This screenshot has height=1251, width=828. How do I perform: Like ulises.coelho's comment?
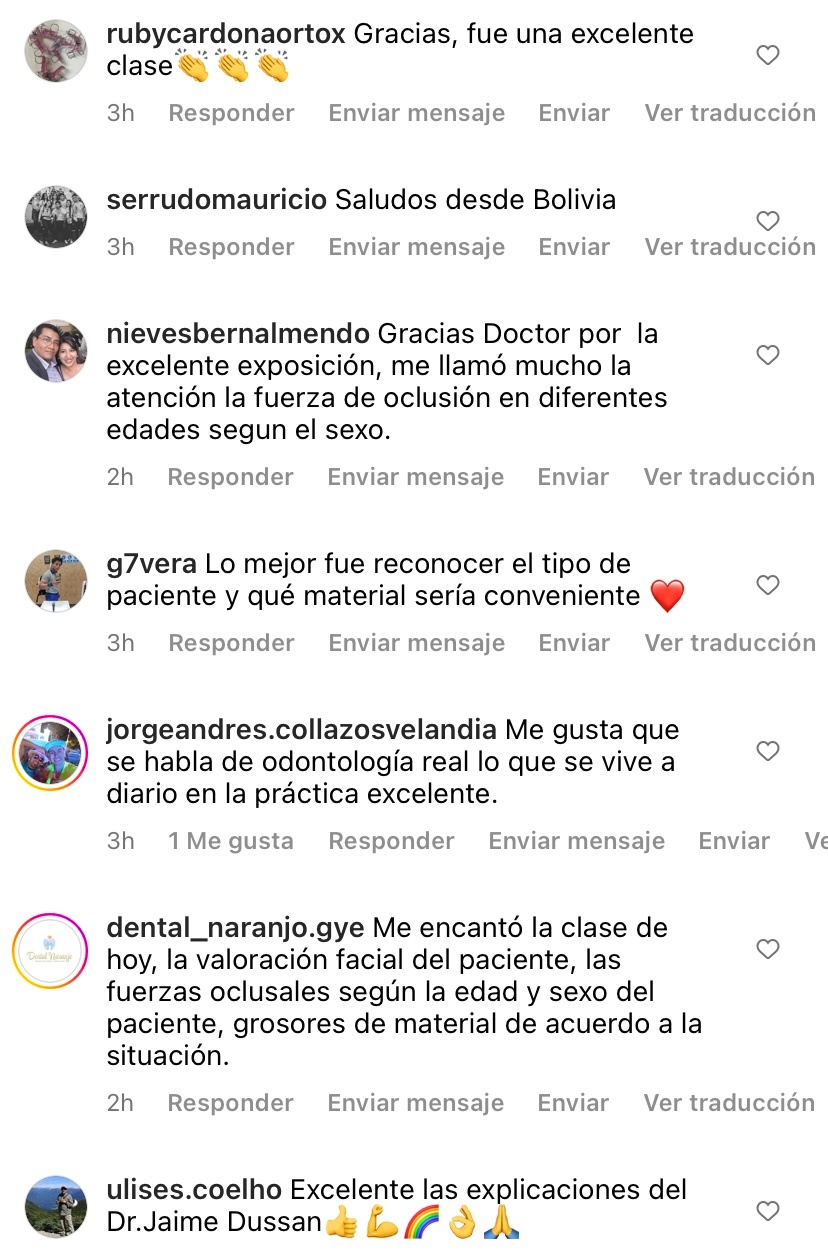pos(767,1212)
